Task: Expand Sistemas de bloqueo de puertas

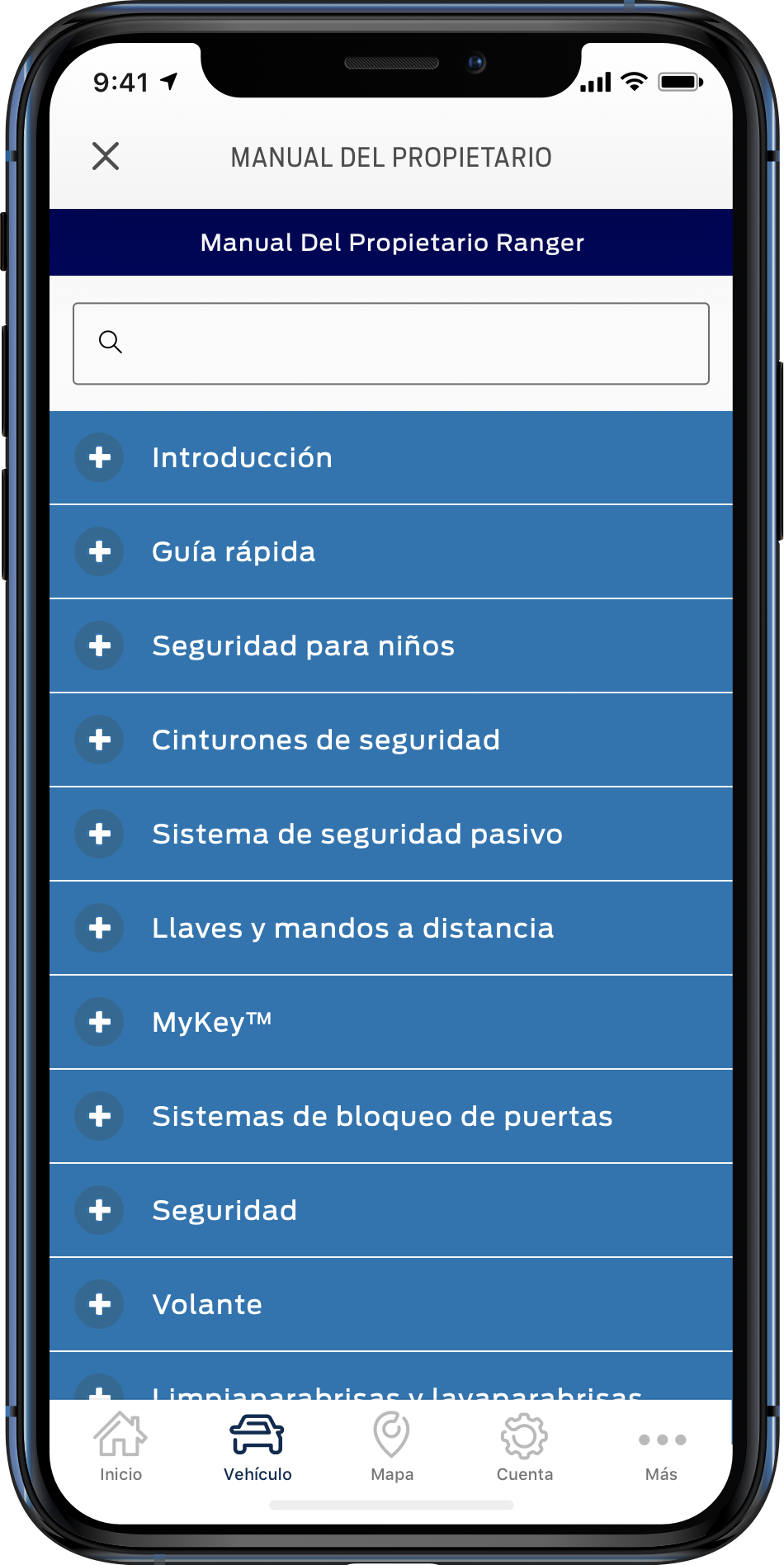Action: click(x=391, y=1117)
